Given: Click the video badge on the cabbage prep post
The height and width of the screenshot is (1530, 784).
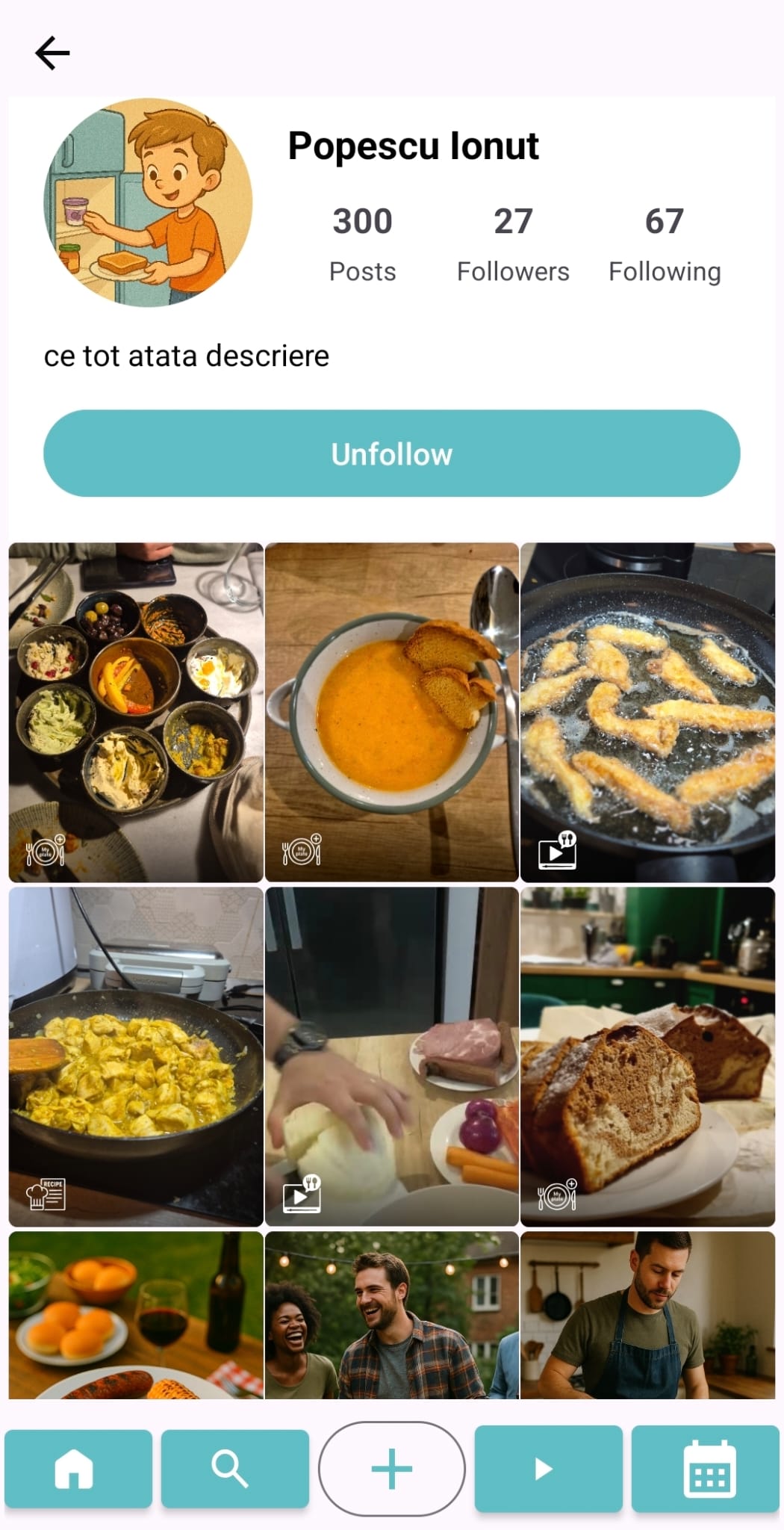Looking at the screenshot, I should tap(302, 1193).
